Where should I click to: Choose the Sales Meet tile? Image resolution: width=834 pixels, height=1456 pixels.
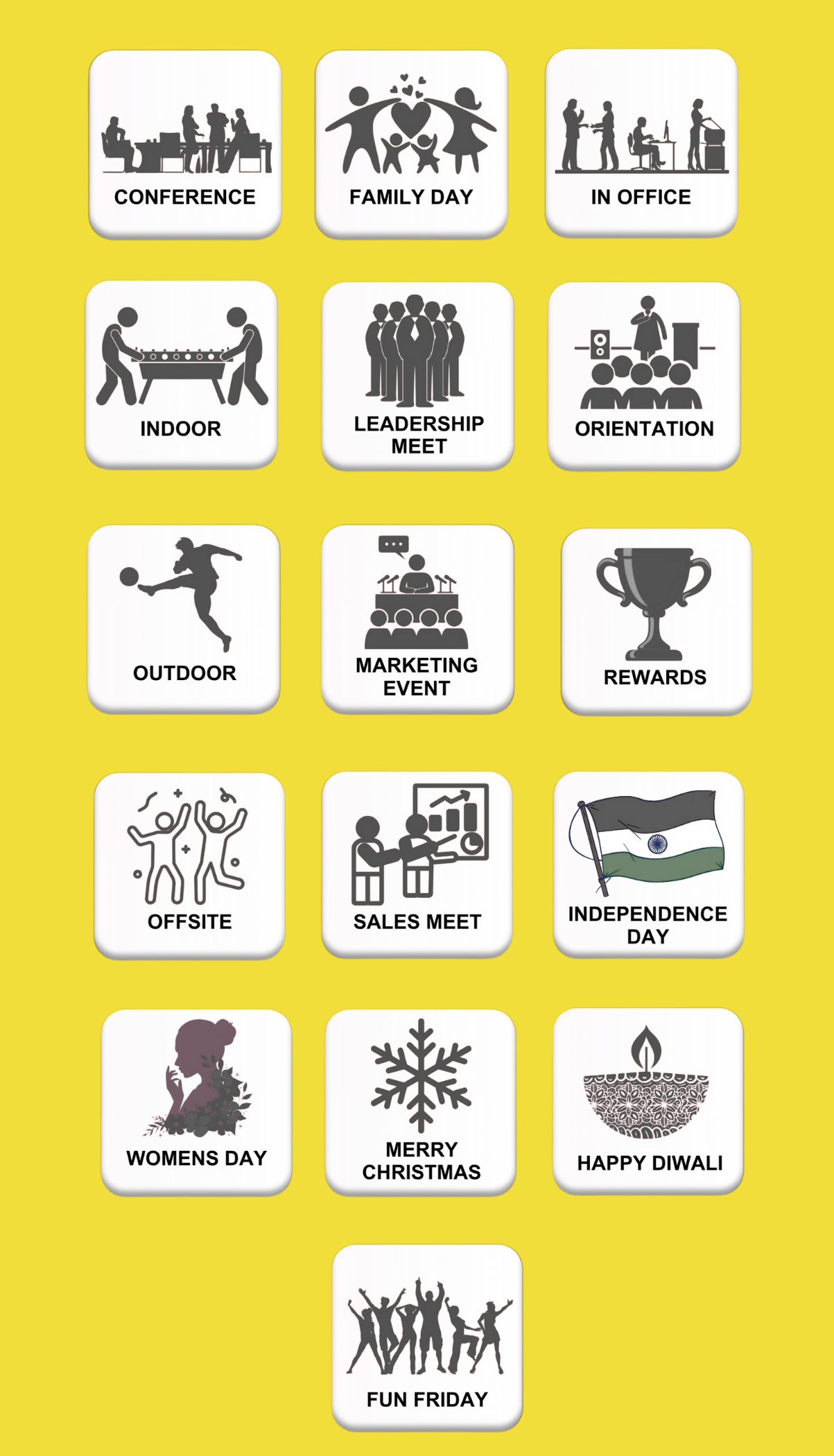[x=417, y=864]
